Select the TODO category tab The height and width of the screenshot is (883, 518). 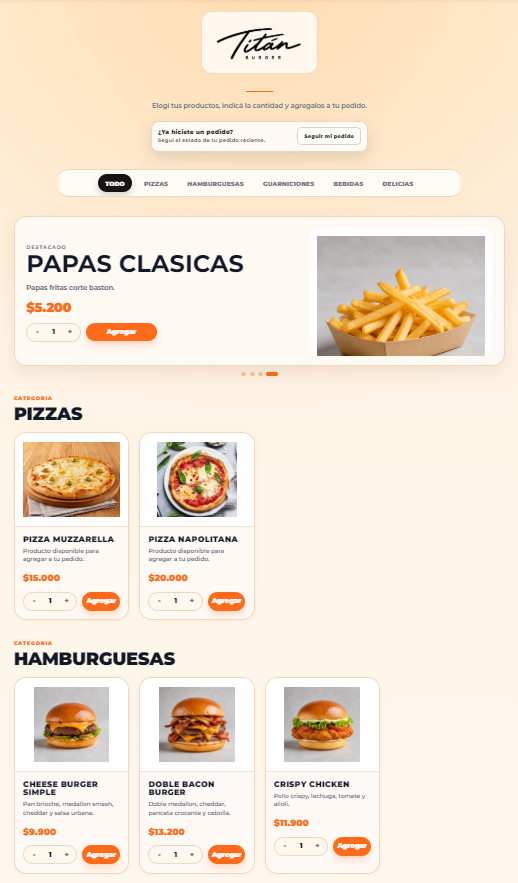115,184
